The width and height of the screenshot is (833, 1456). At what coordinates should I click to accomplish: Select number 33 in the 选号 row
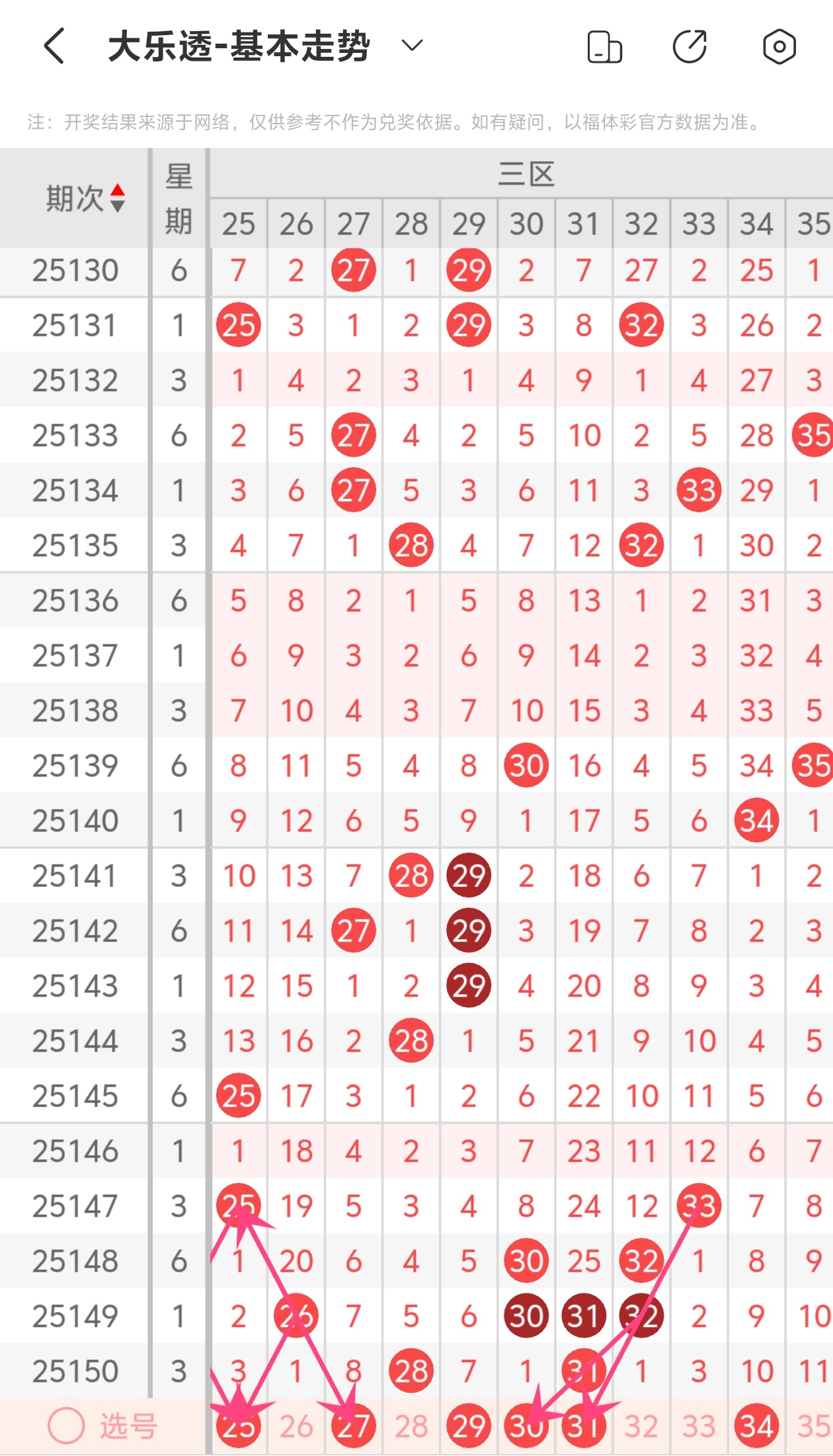pos(698,1426)
